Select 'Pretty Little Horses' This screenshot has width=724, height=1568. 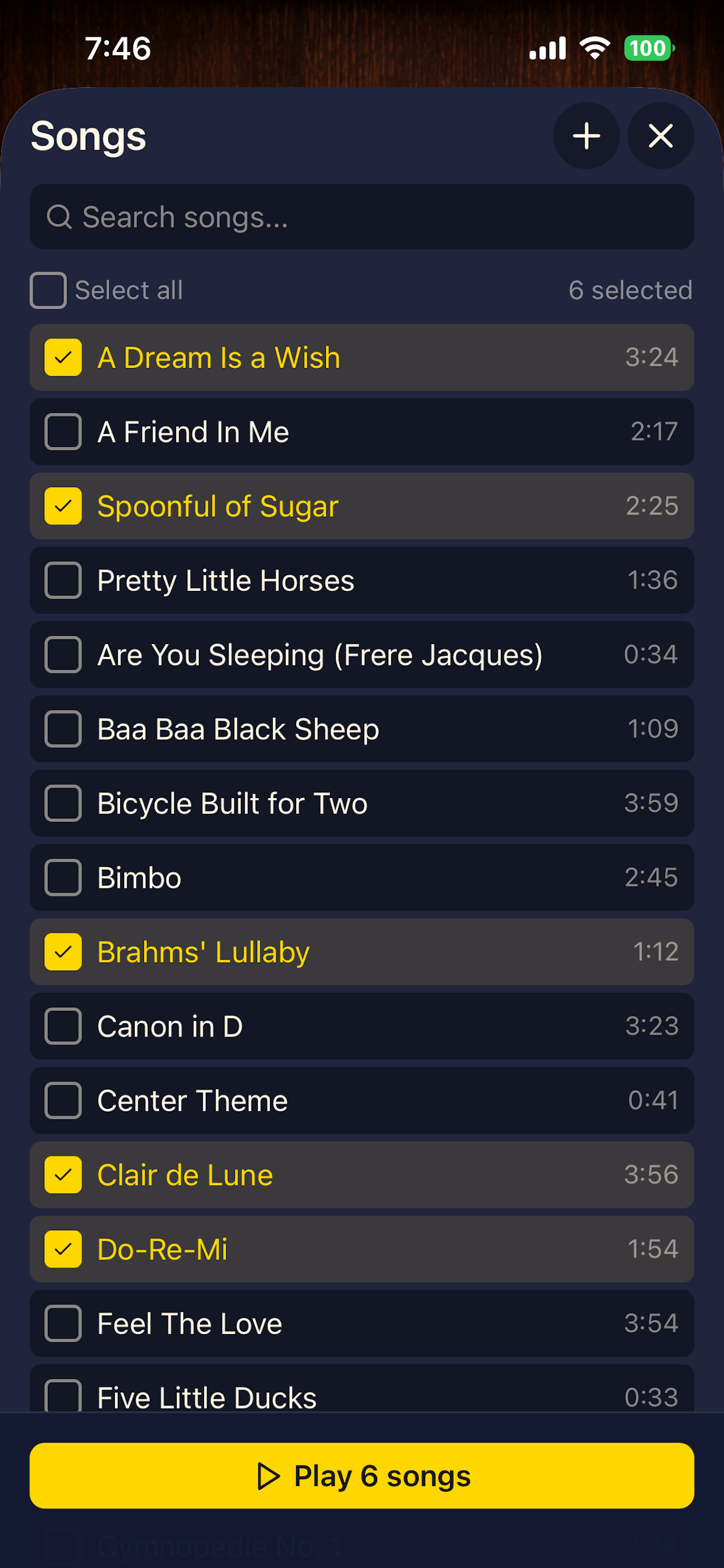coord(63,580)
